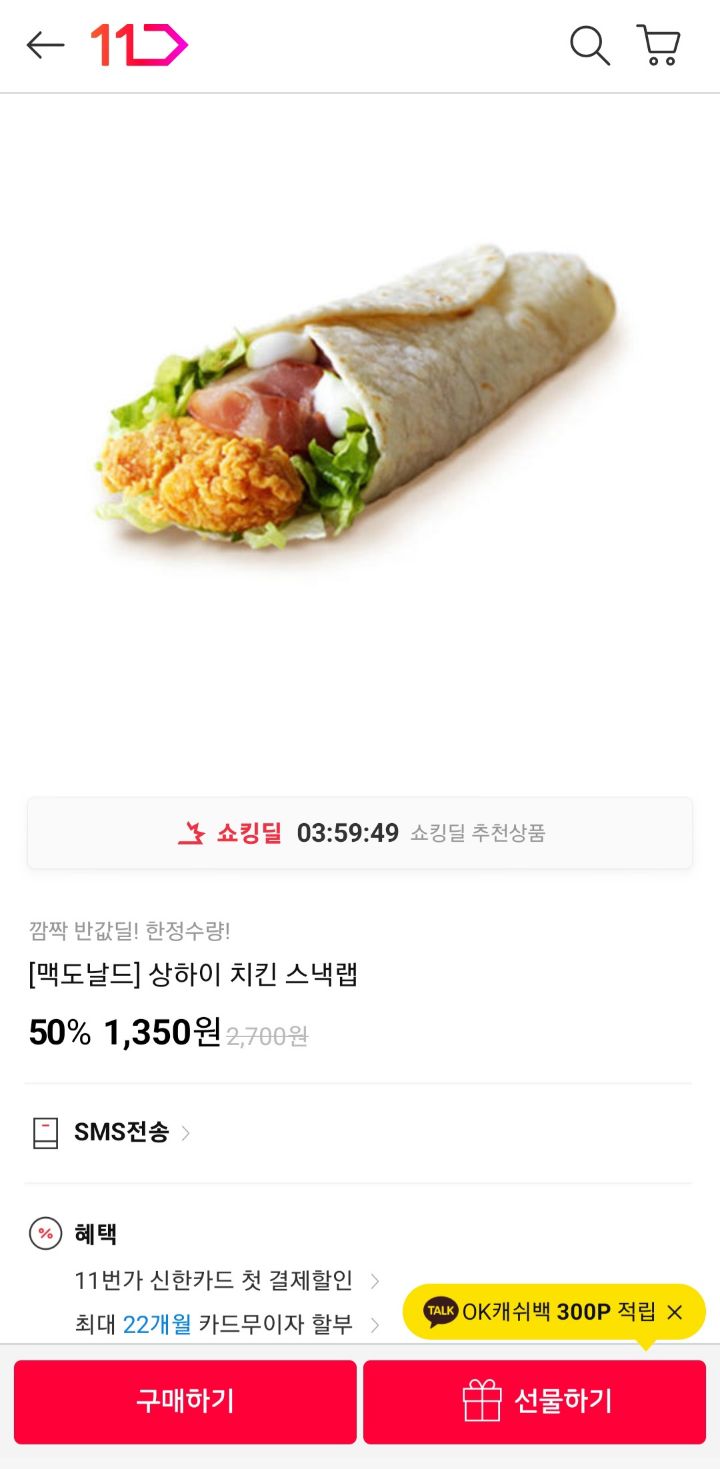Open the 11st home logo

tap(139, 45)
